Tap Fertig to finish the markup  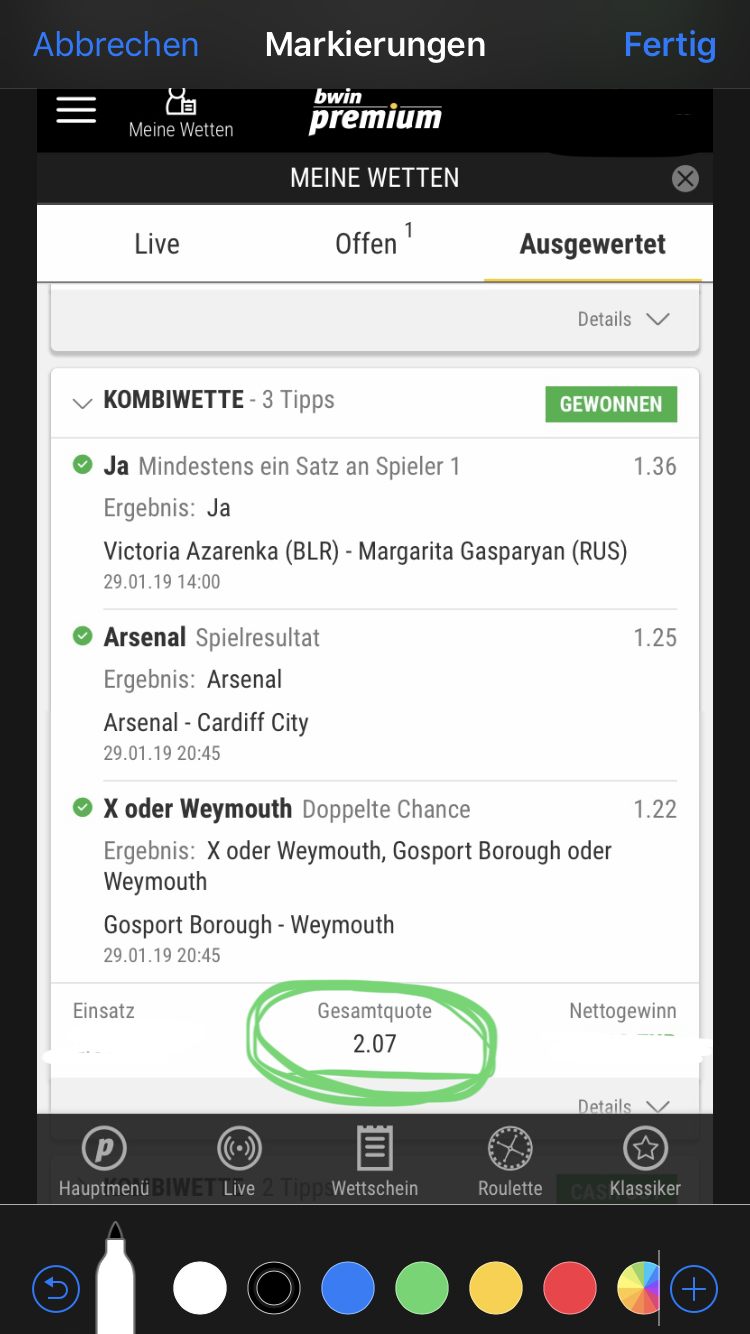(x=669, y=44)
